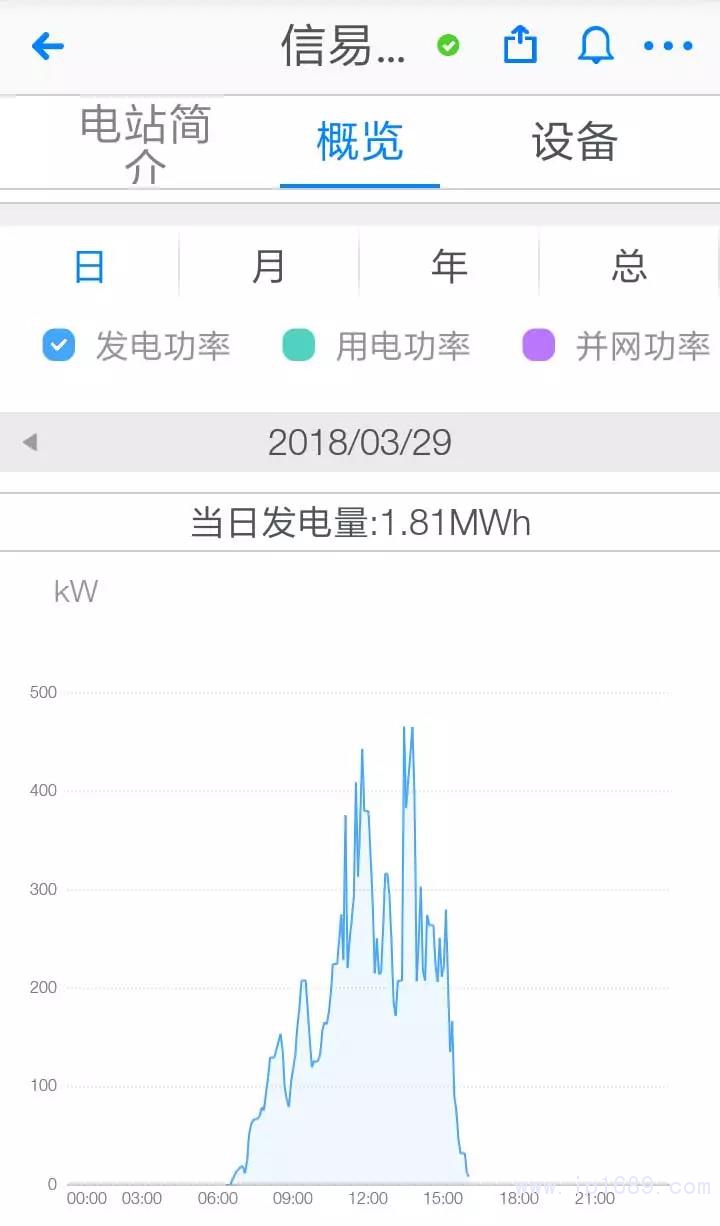Tap the green verified checkmark badge
Image resolution: width=720 pixels, height=1226 pixels.
point(447,44)
